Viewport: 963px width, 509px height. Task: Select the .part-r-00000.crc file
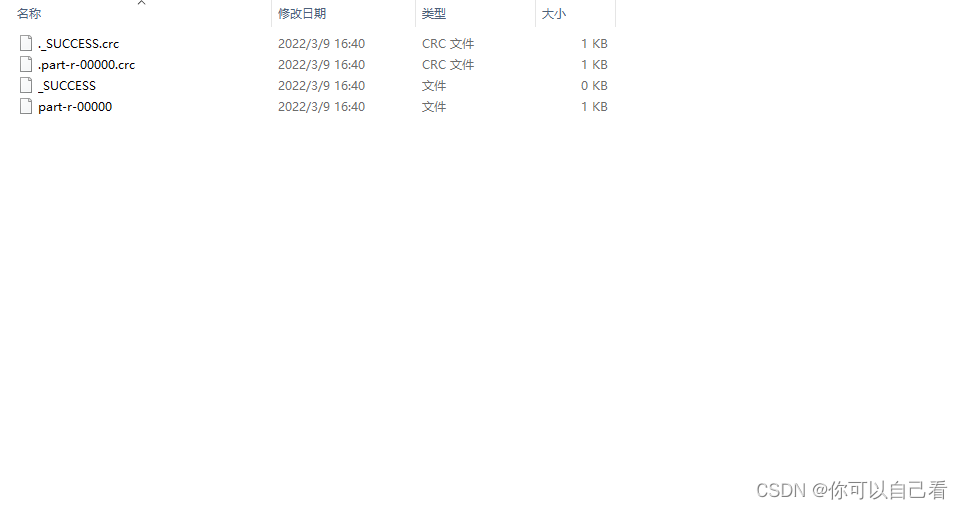point(86,65)
